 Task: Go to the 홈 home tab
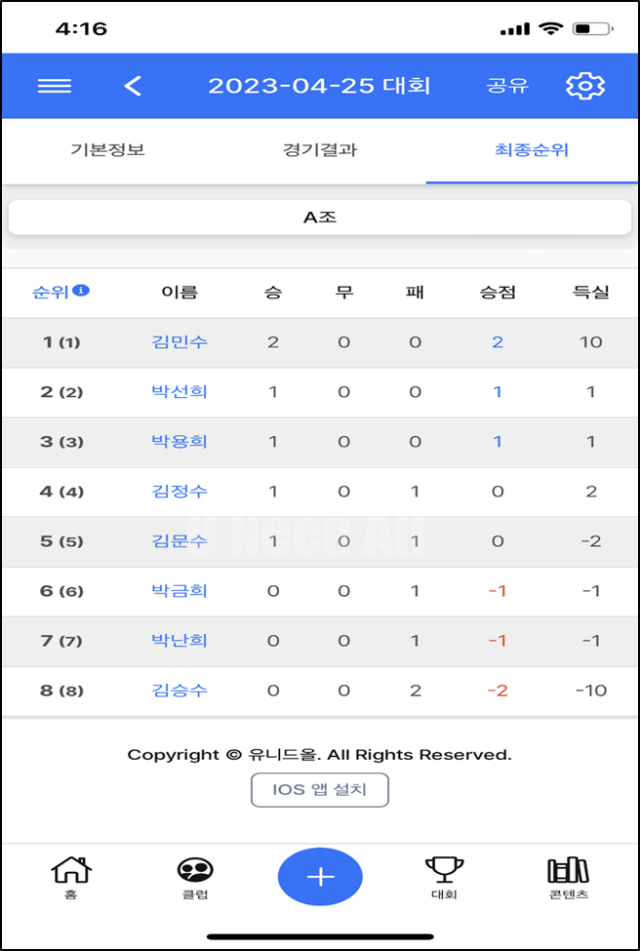pos(71,877)
